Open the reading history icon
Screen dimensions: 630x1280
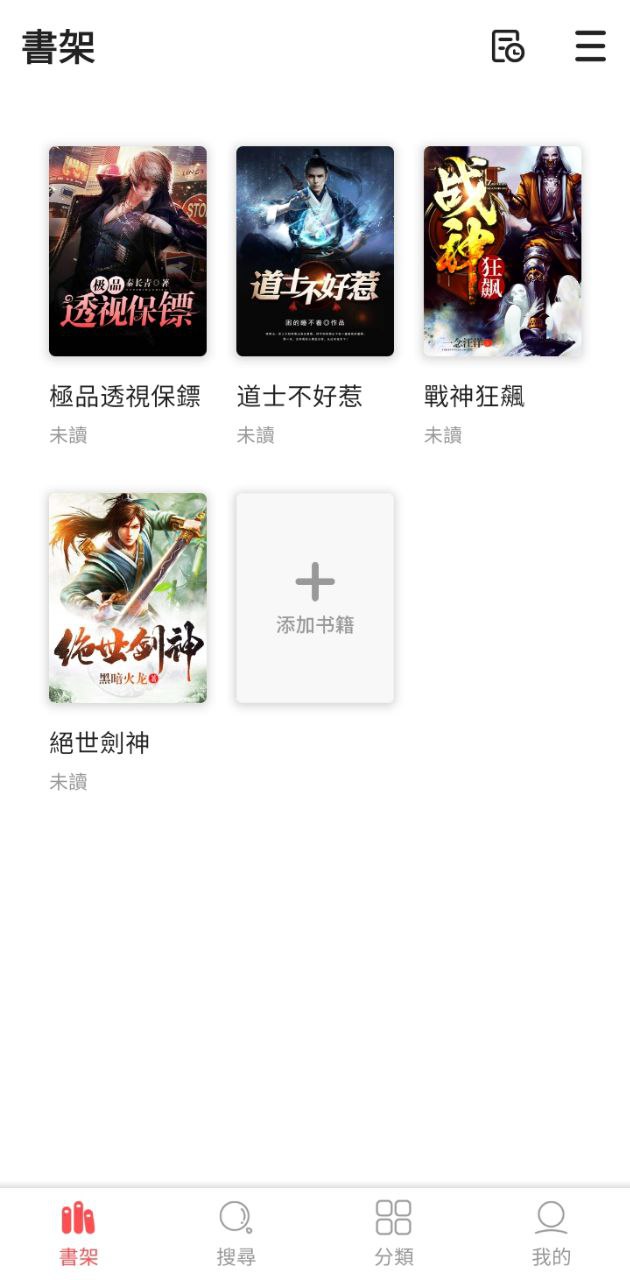tap(507, 47)
